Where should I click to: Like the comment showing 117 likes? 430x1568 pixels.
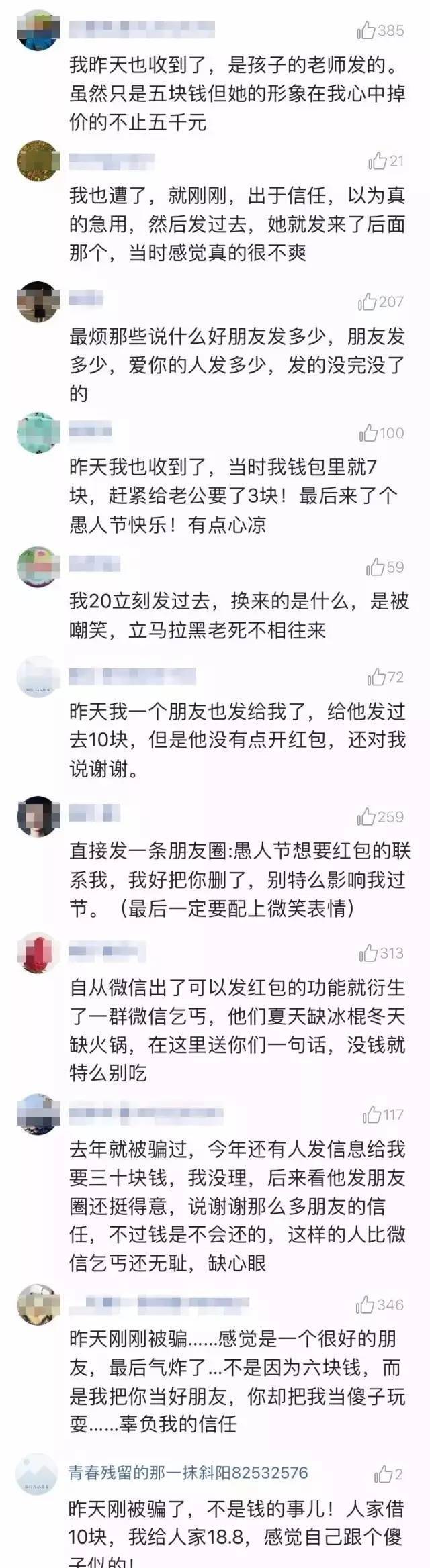[x=372, y=1115]
